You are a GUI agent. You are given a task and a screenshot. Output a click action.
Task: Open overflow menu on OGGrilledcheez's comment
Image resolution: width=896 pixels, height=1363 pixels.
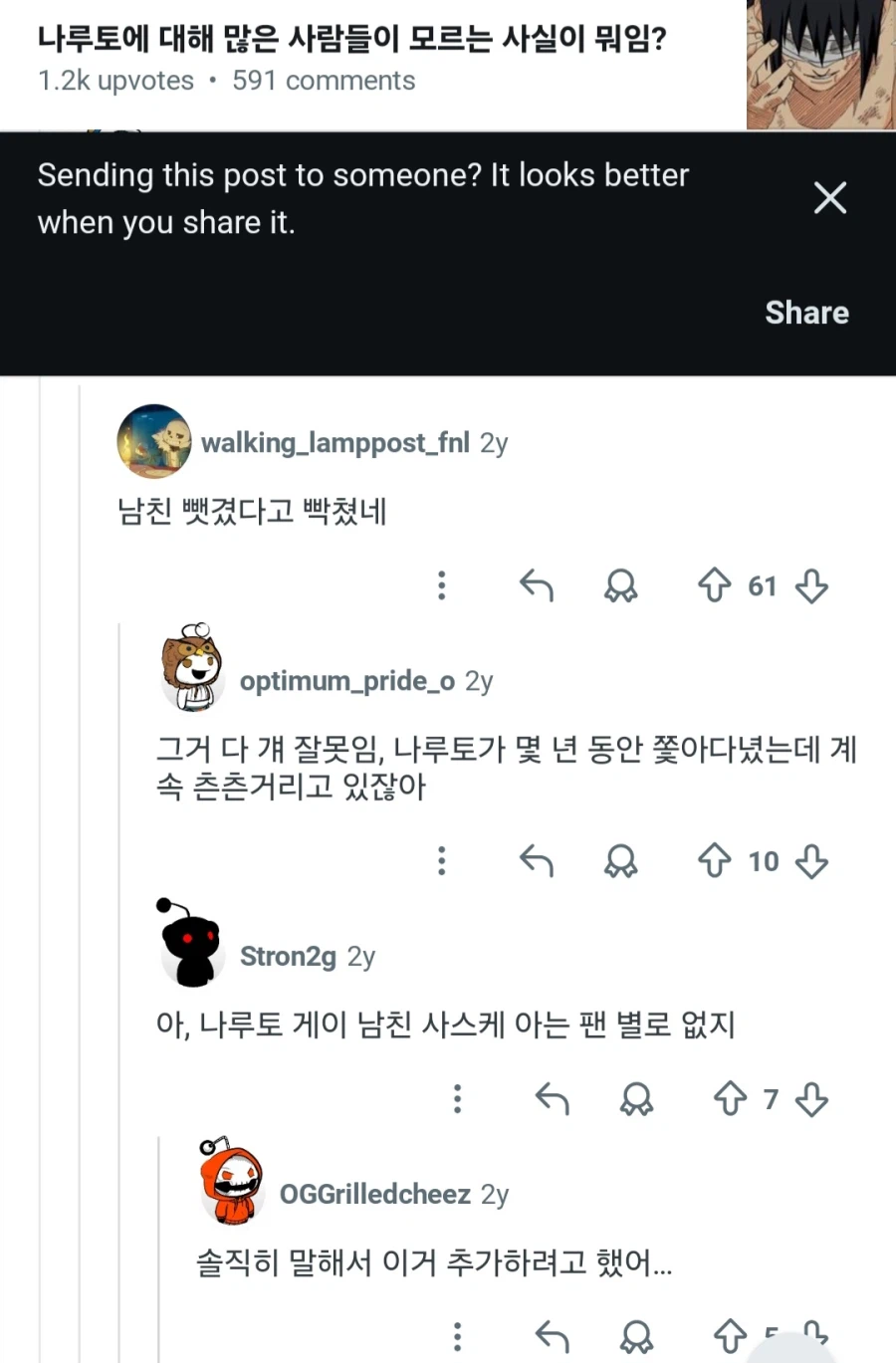pos(457,1336)
